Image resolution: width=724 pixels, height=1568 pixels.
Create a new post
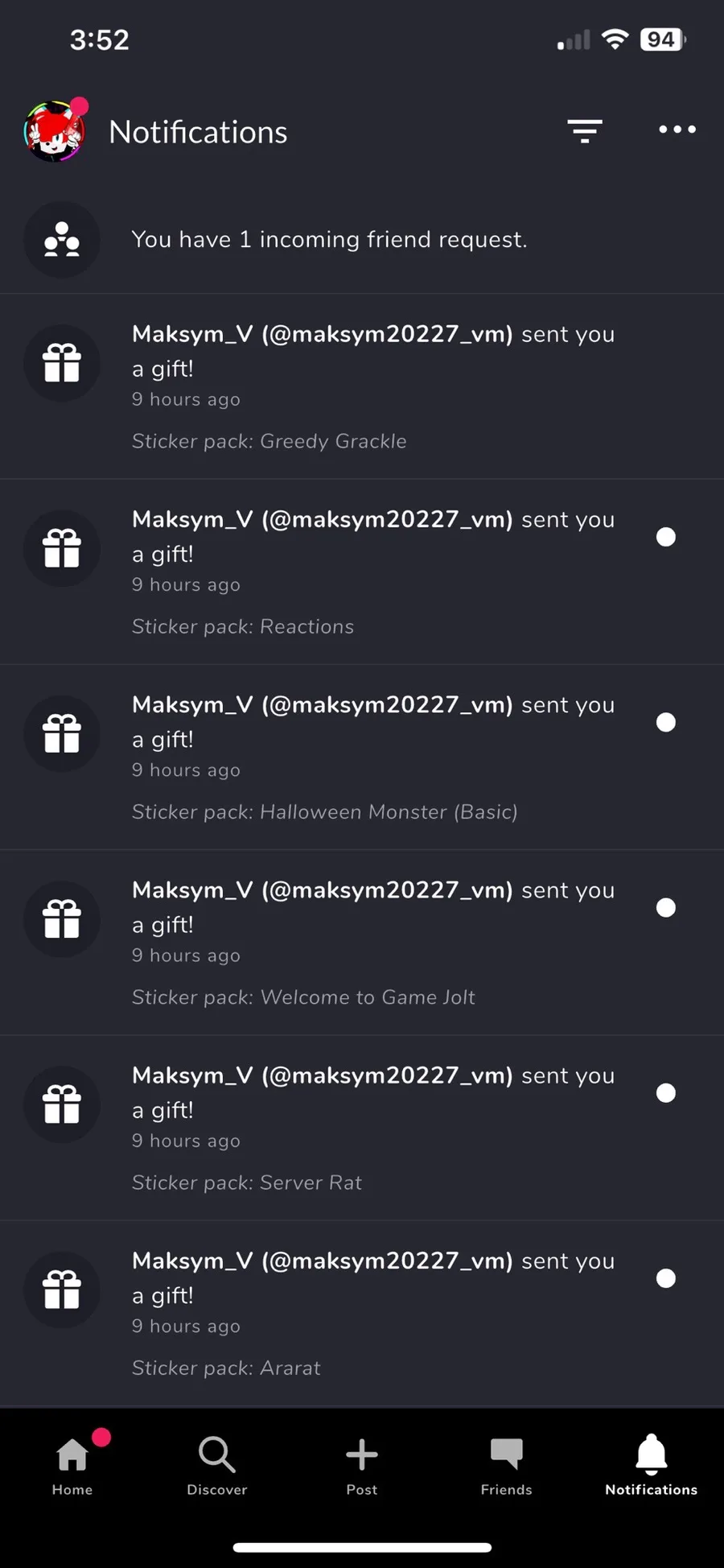click(362, 1465)
